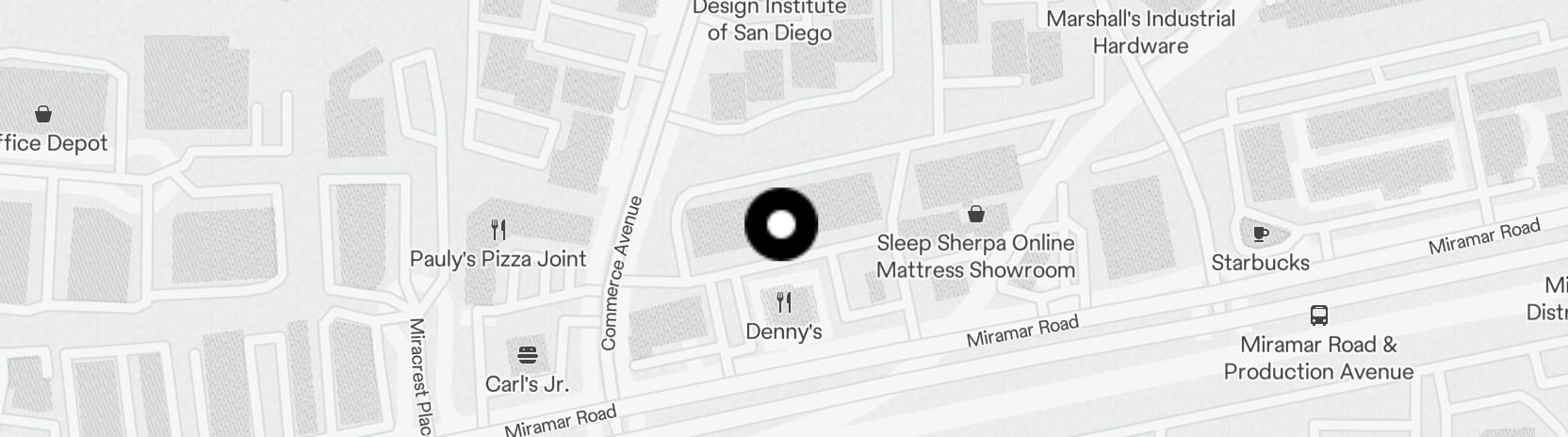
Task: Tap the Starbucks coffee marker
Action: click(x=1261, y=234)
